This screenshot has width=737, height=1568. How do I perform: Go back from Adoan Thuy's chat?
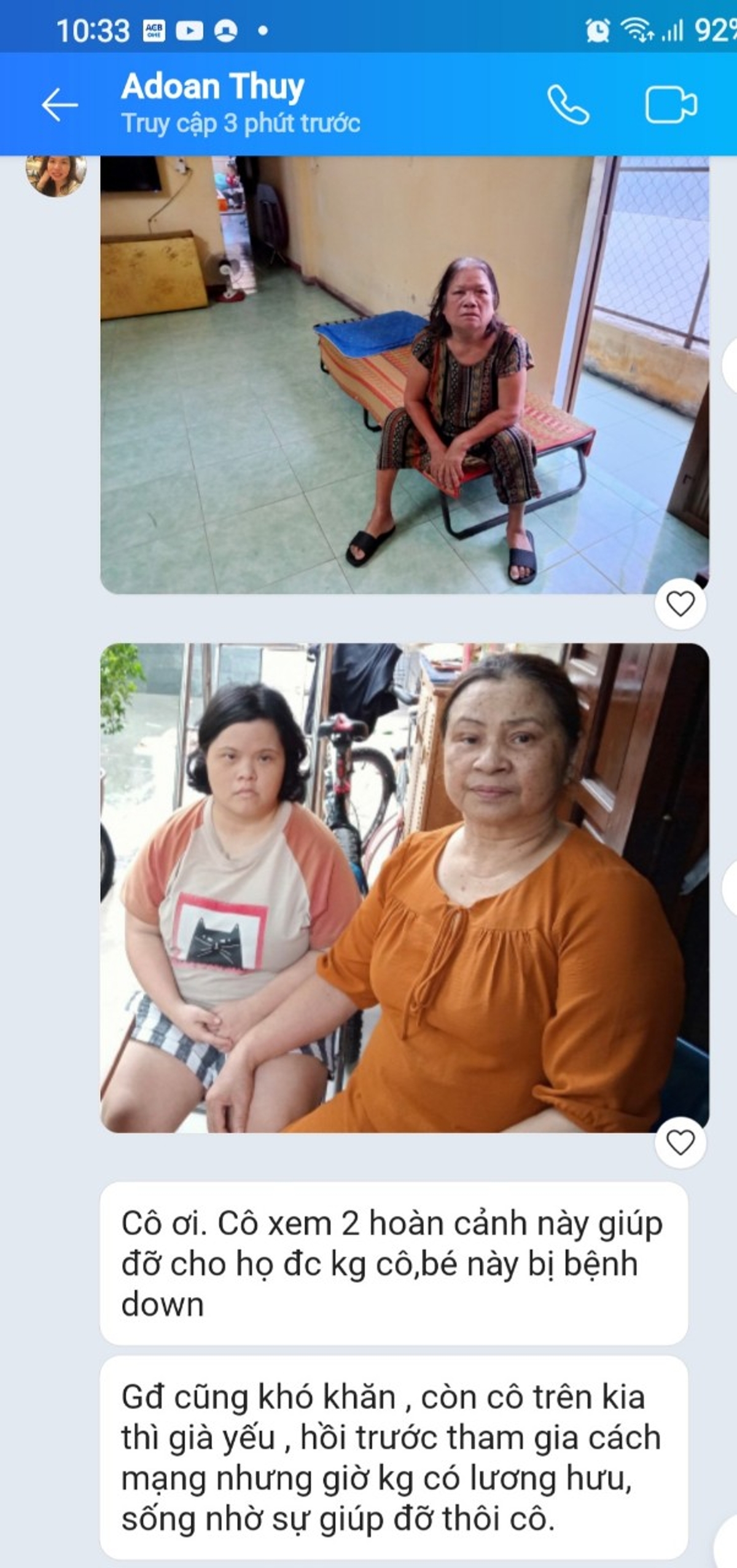[60, 104]
